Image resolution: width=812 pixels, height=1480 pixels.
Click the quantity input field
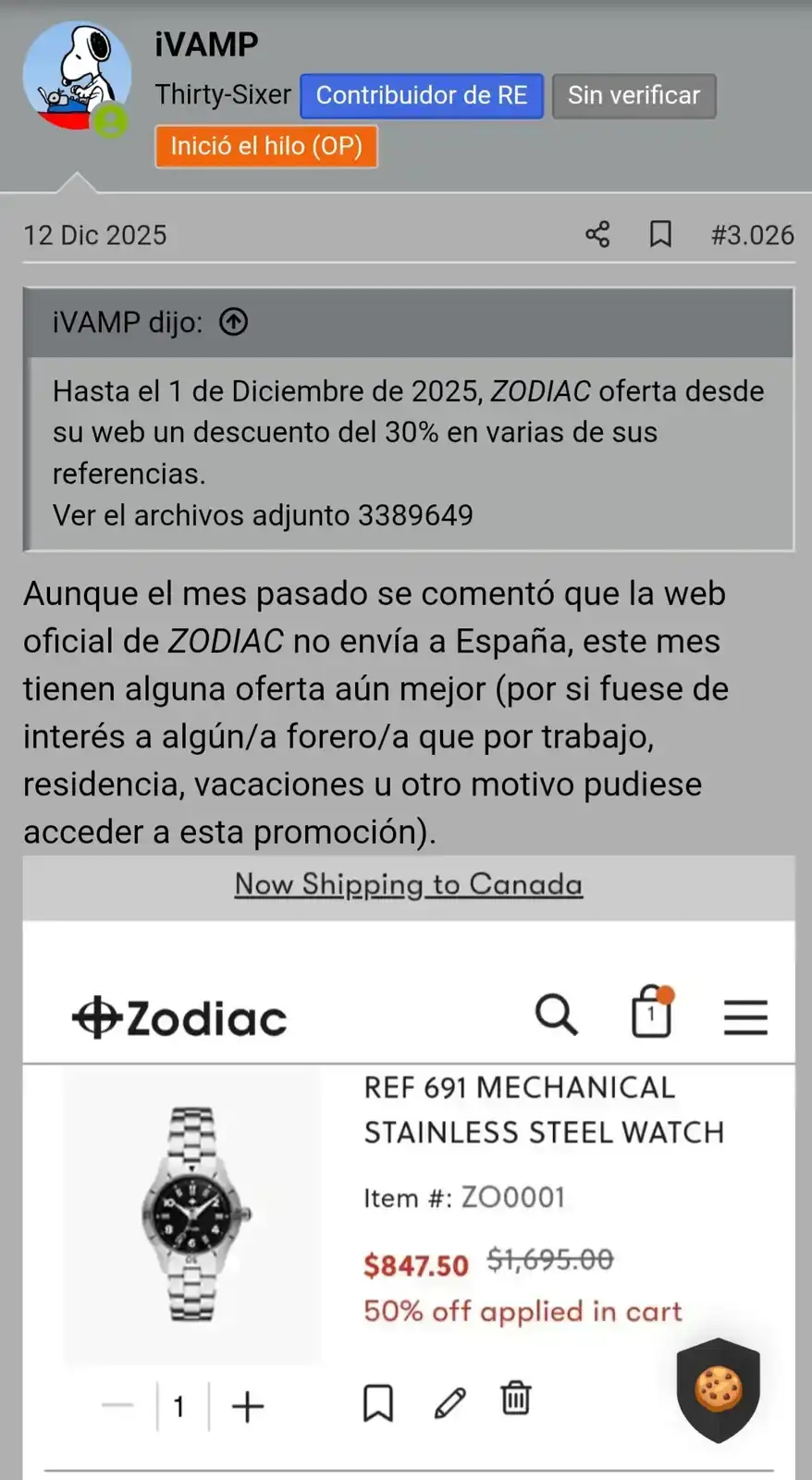(179, 1405)
